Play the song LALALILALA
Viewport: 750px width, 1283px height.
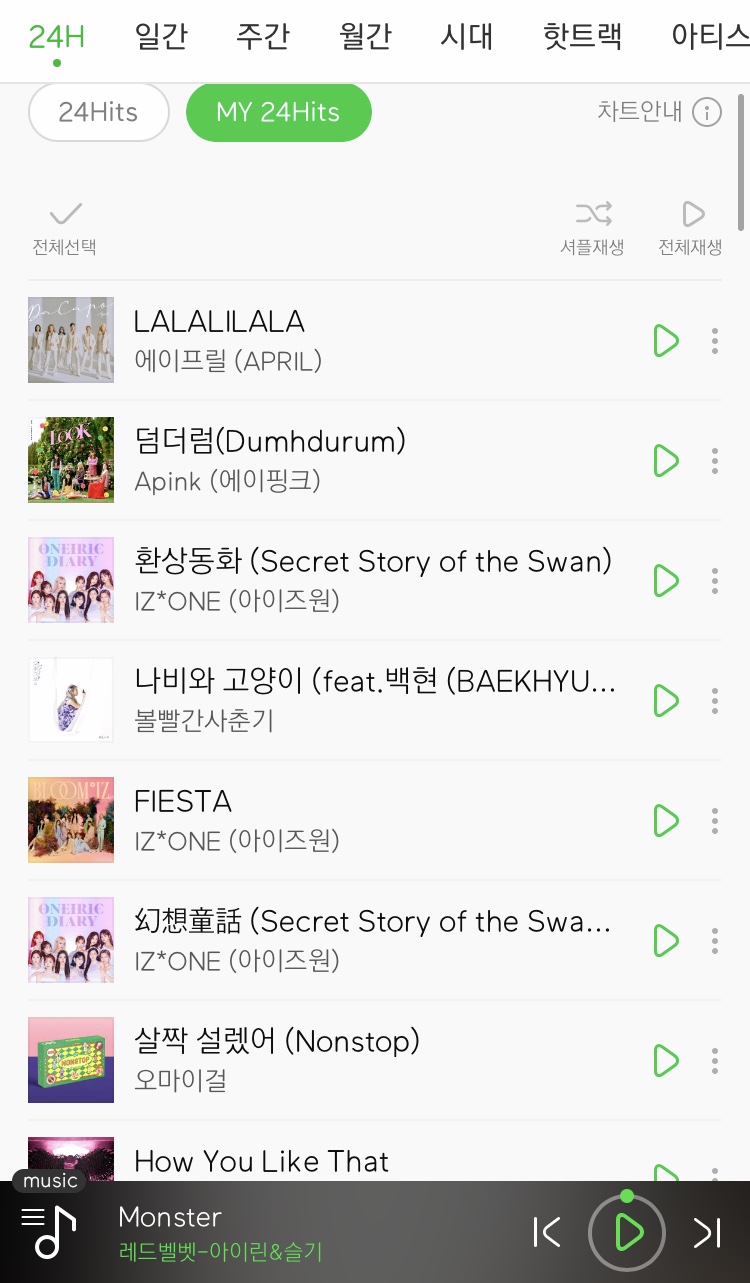click(x=665, y=340)
